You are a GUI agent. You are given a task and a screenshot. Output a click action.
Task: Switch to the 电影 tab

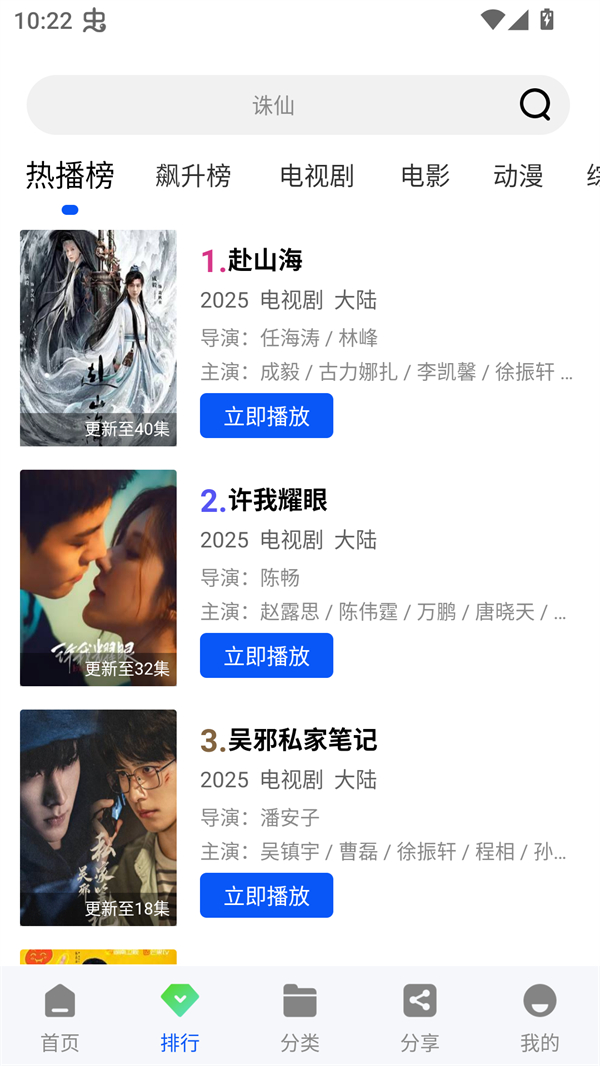pos(425,176)
